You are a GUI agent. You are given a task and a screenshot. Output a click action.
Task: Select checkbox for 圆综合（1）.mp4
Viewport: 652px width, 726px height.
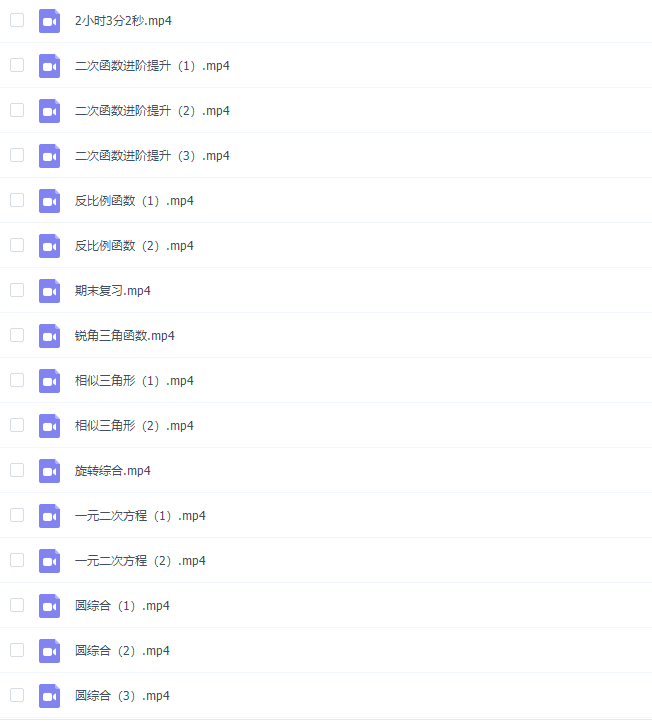(17, 605)
